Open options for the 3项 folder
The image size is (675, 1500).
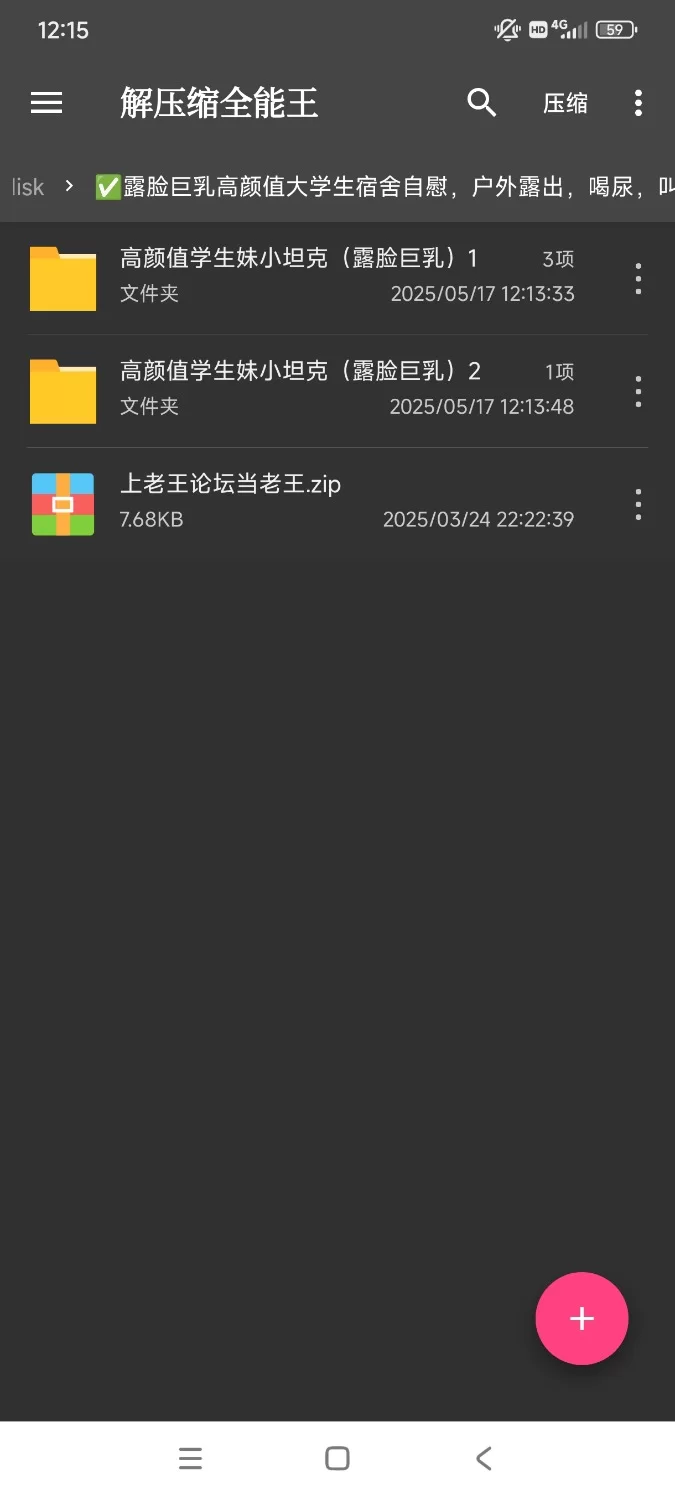pos(638,279)
